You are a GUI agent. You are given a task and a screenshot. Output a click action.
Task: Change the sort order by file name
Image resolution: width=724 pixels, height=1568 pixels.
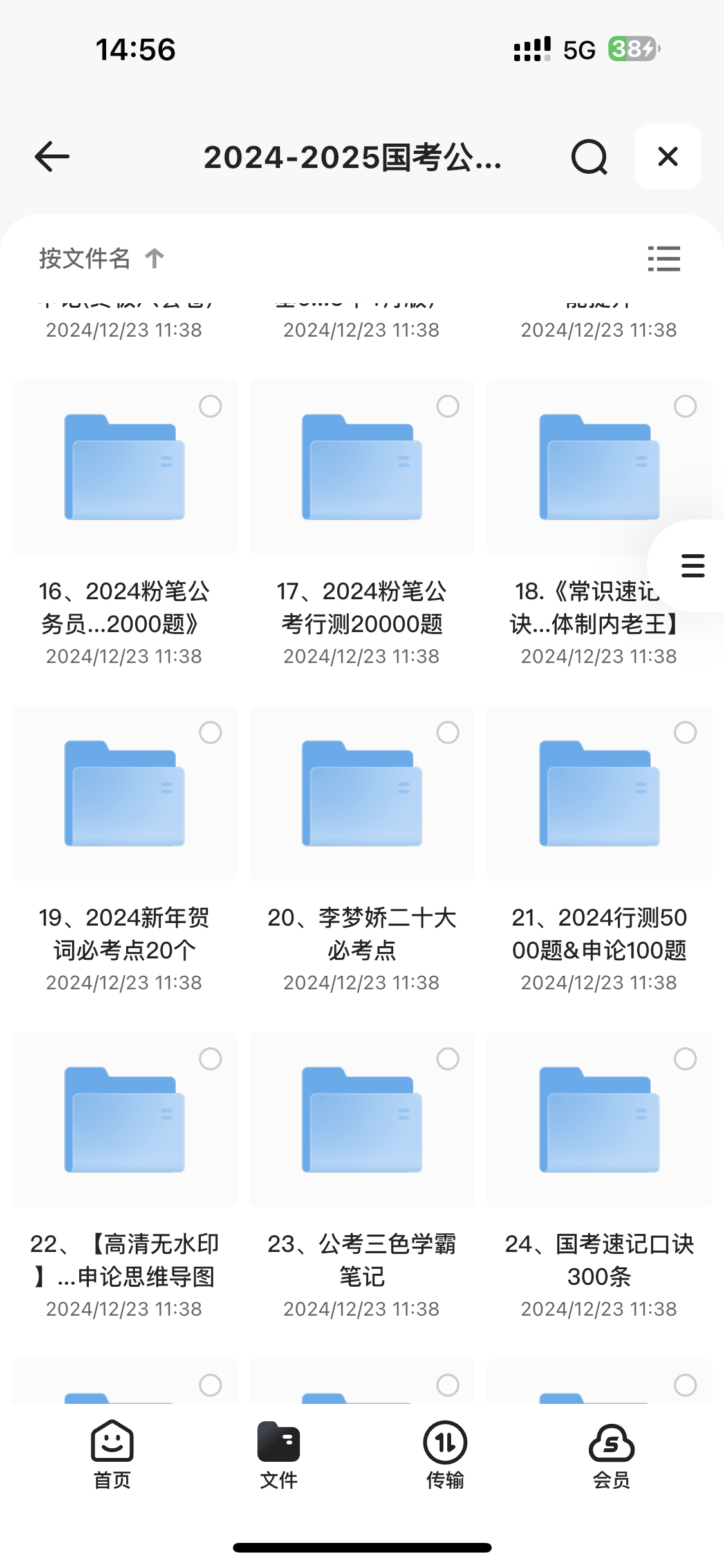[x=101, y=259]
